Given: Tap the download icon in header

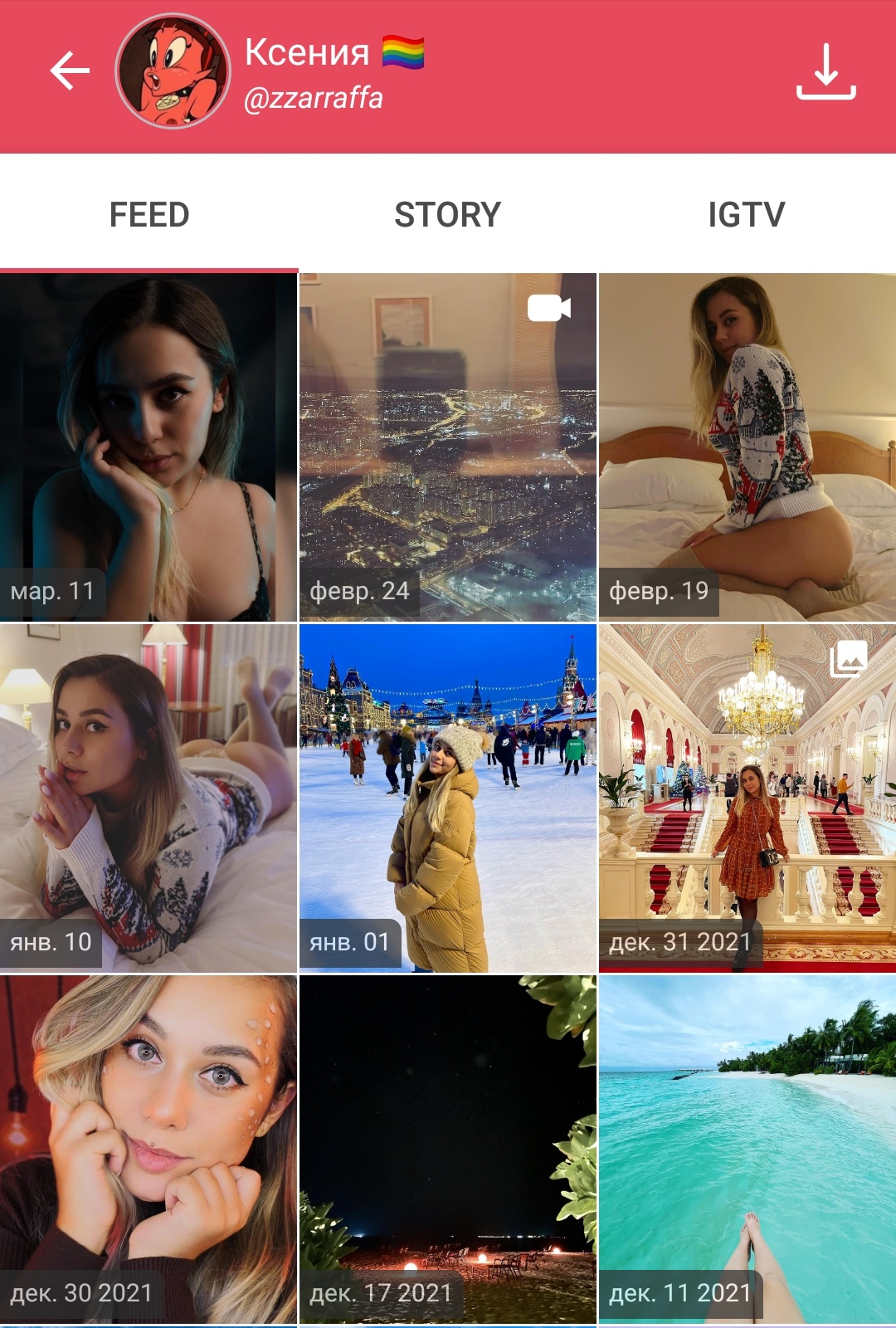Looking at the screenshot, I should click(x=825, y=72).
